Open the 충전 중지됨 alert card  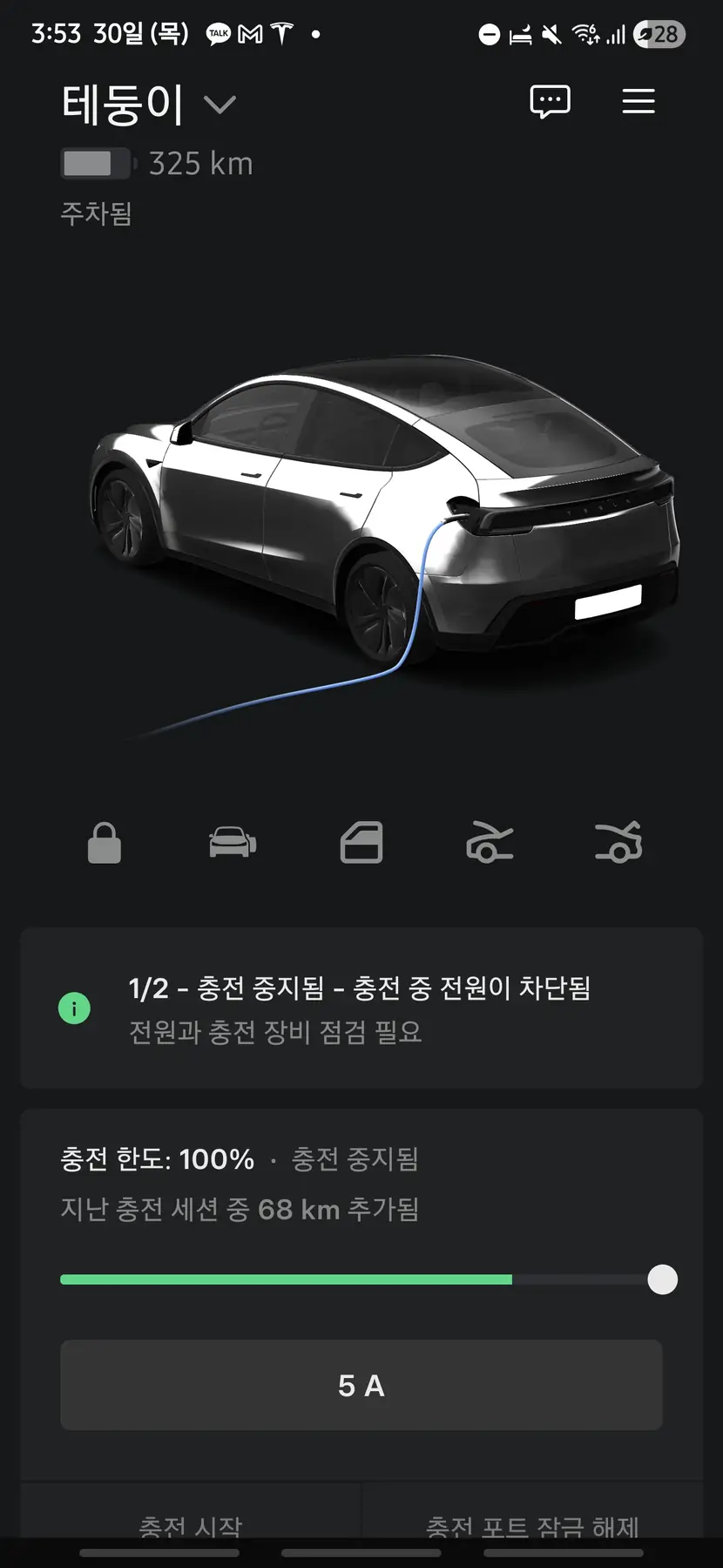361,1008
